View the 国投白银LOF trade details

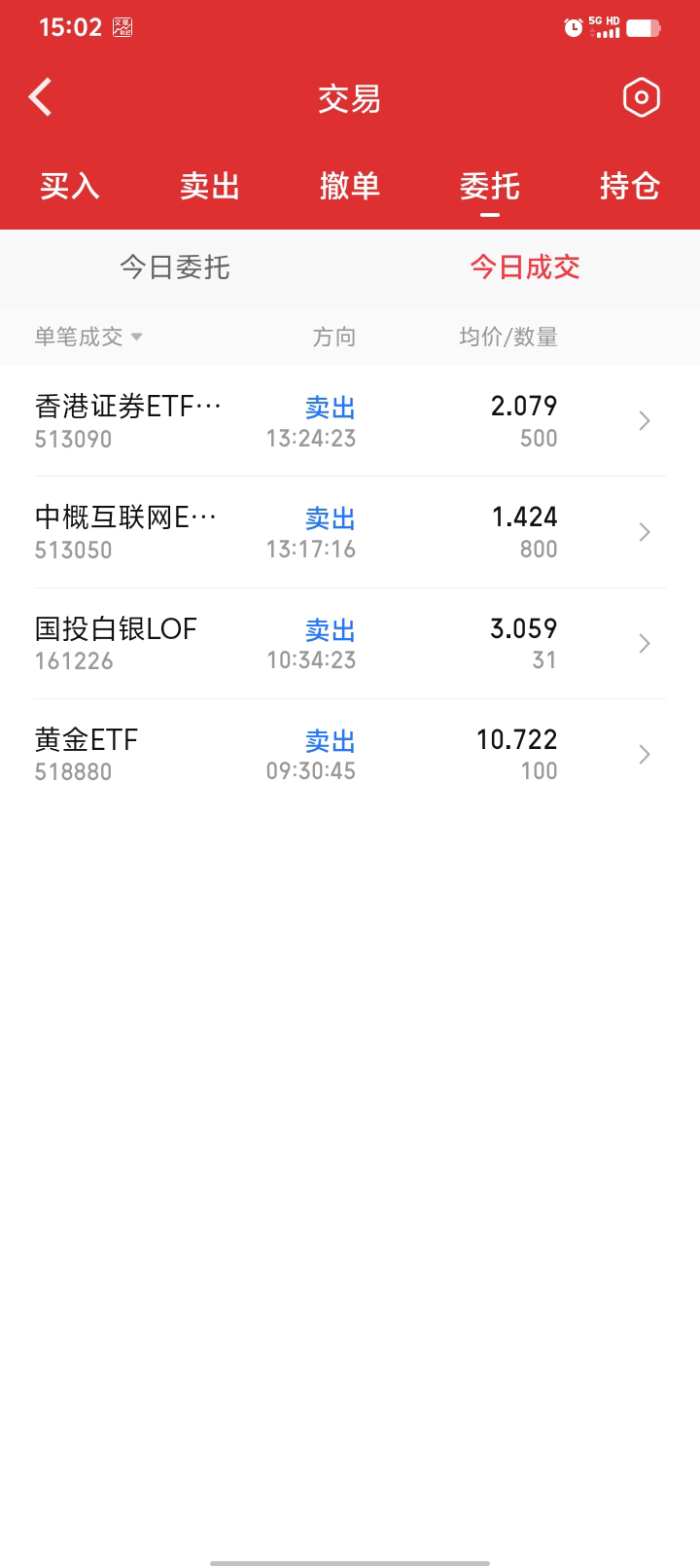coord(350,643)
